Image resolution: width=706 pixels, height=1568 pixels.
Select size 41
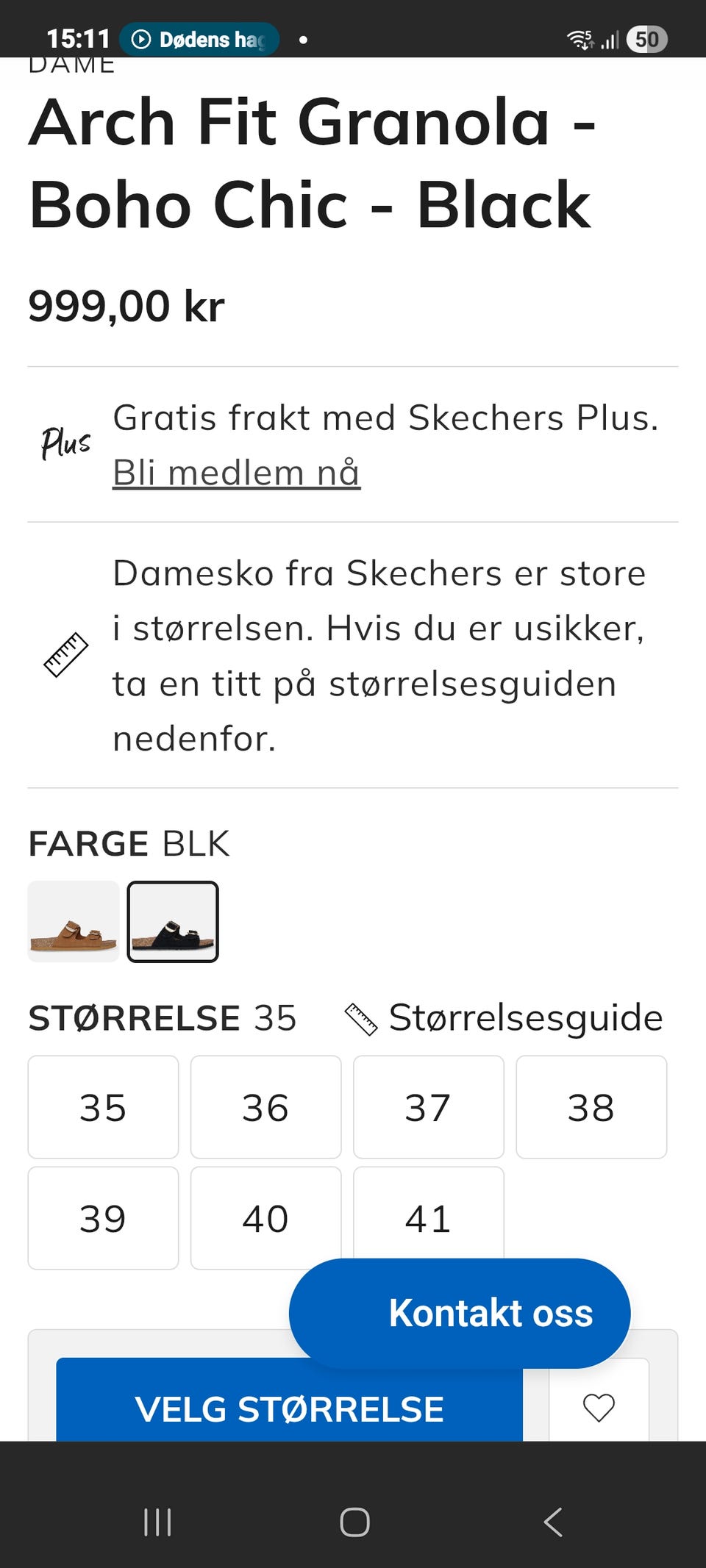point(429,1218)
